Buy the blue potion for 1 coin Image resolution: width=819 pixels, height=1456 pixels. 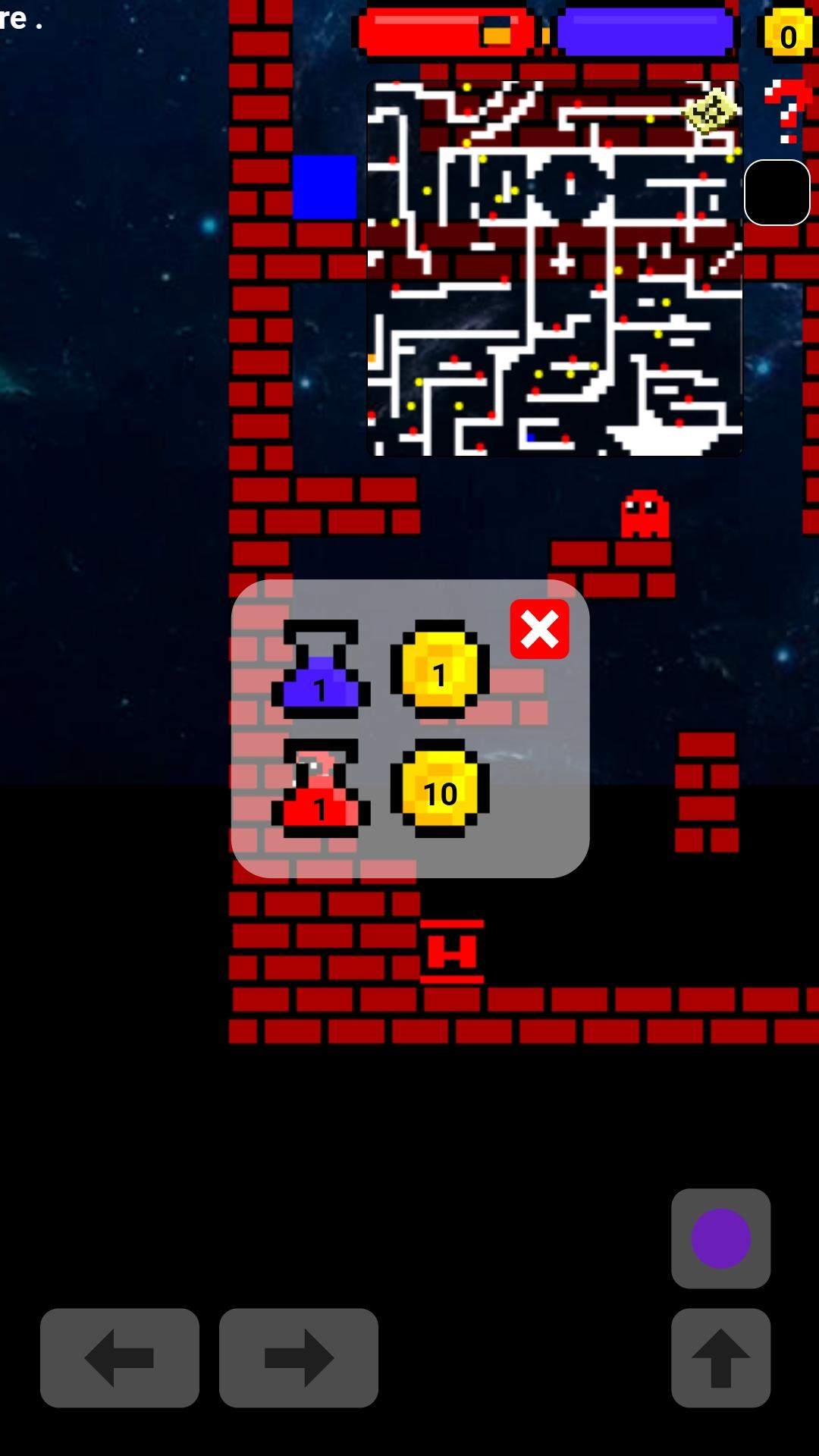(x=321, y=670)
